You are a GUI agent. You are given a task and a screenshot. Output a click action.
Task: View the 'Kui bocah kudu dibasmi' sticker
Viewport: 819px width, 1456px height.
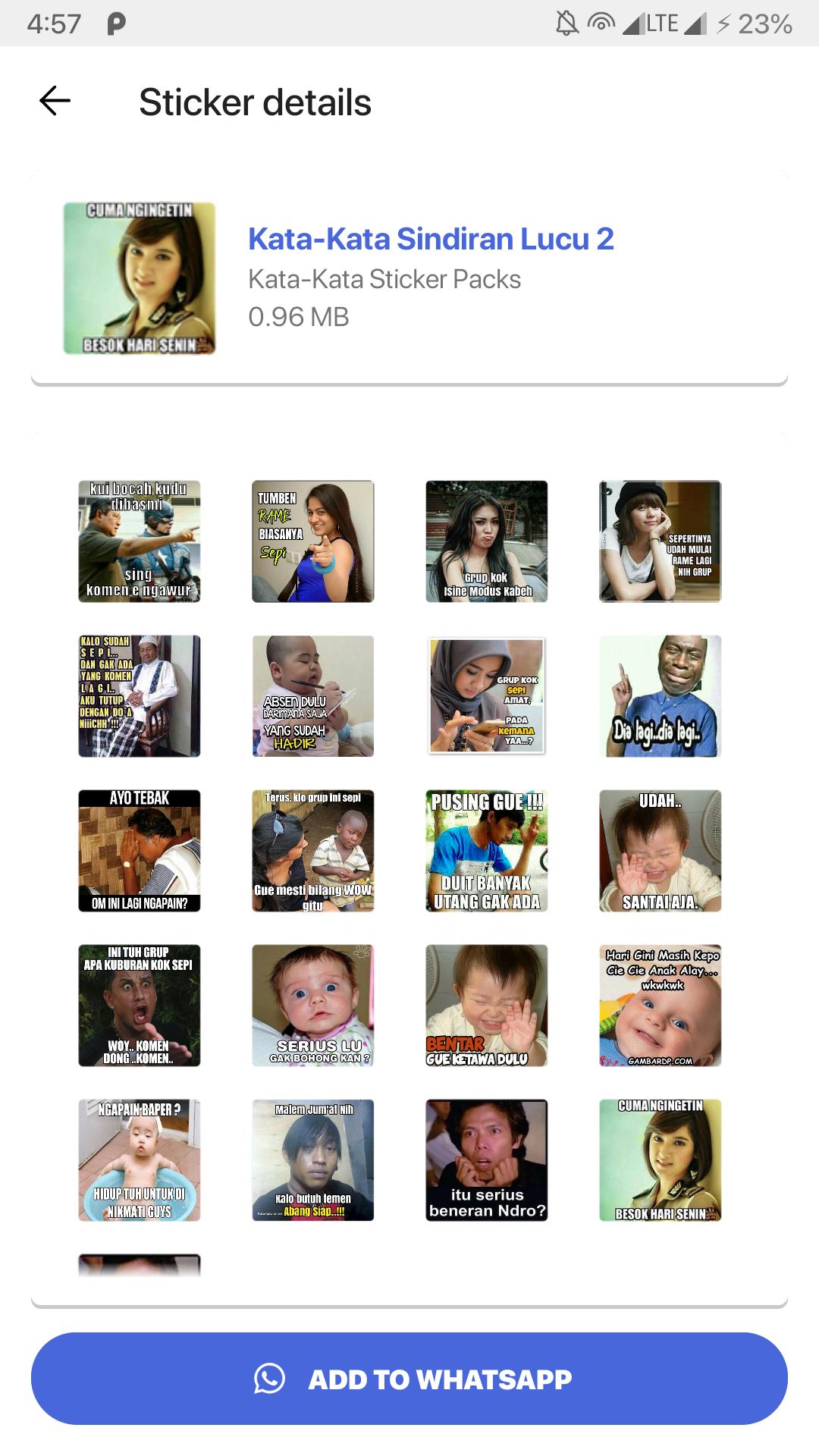[140, 541]
